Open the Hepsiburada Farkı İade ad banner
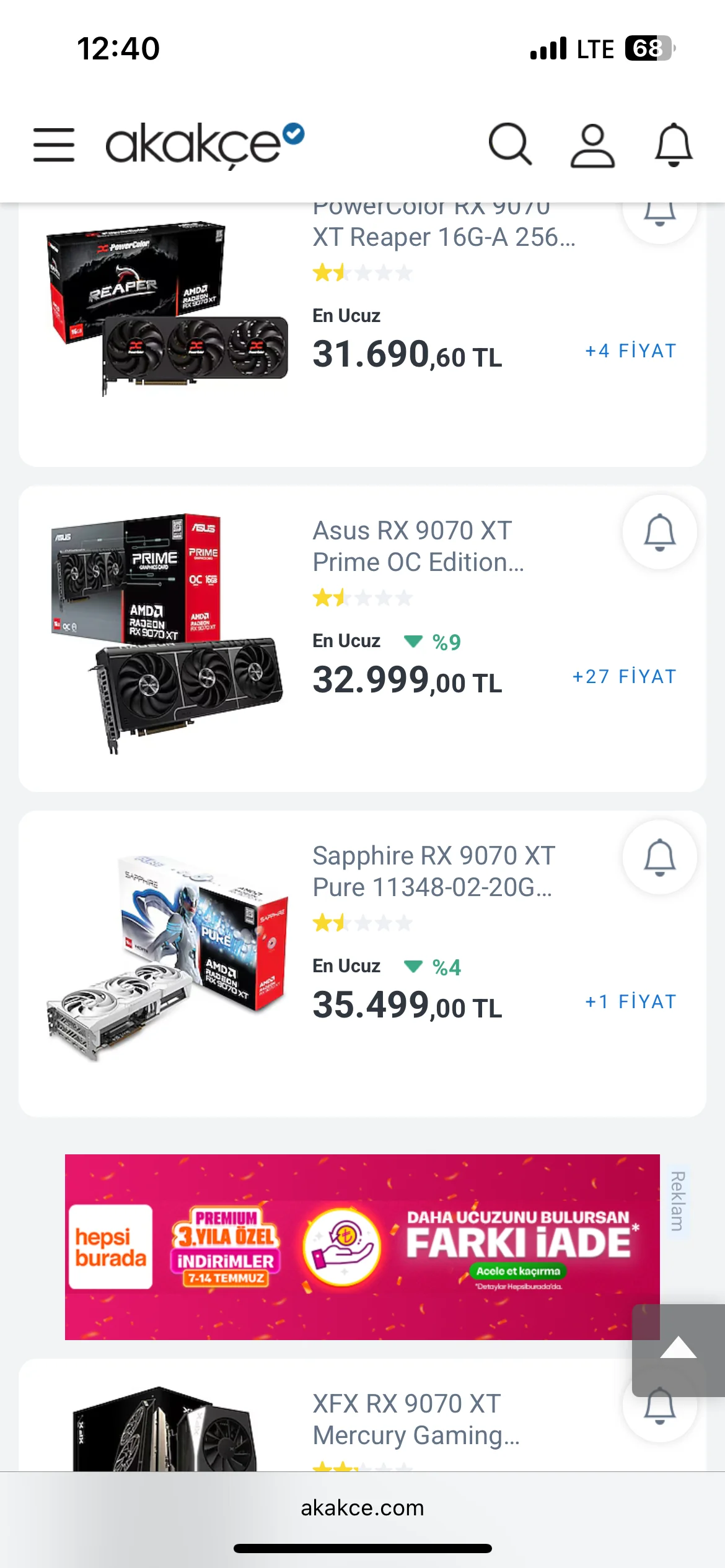The width and height of the screenshot is (725, 1568). click(362, 1247)
